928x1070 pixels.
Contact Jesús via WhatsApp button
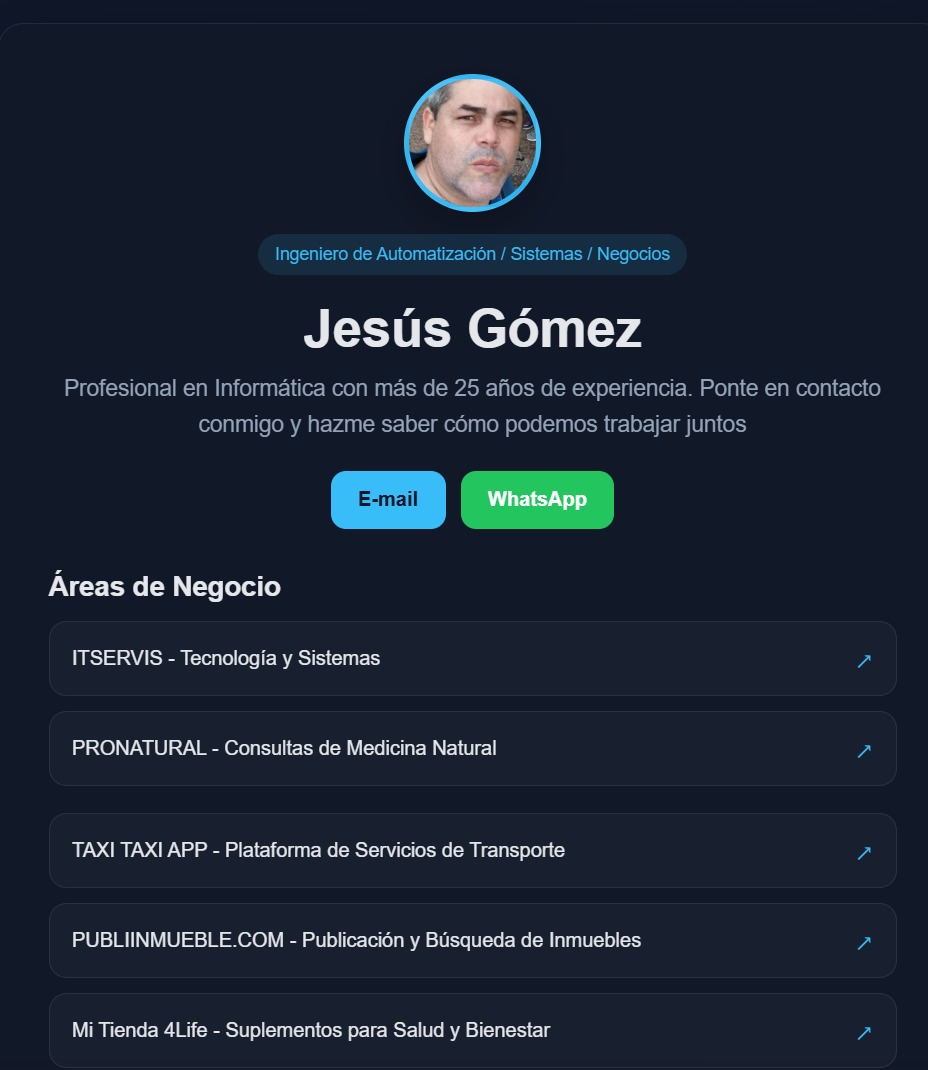tap(537, 499)
